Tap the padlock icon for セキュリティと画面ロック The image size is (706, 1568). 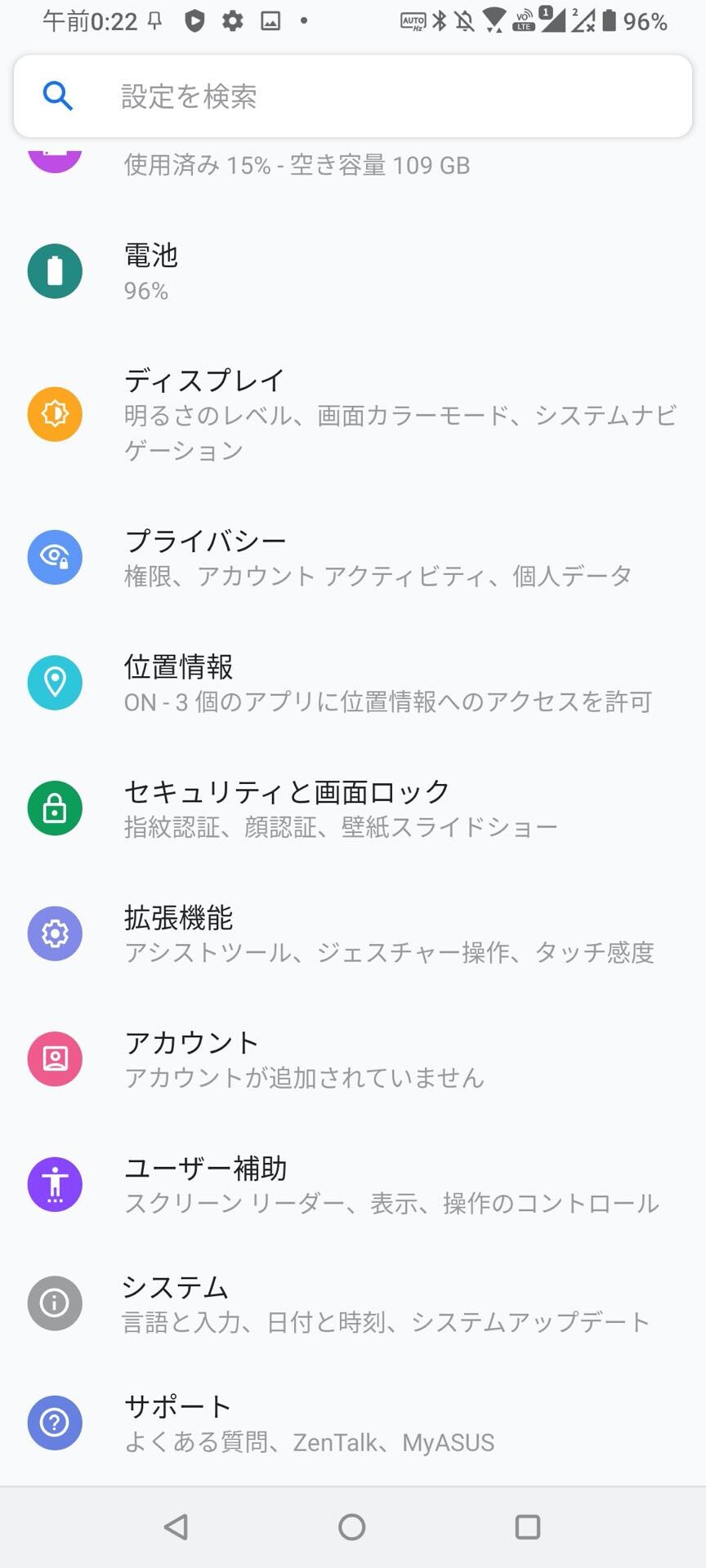point(54,808)
